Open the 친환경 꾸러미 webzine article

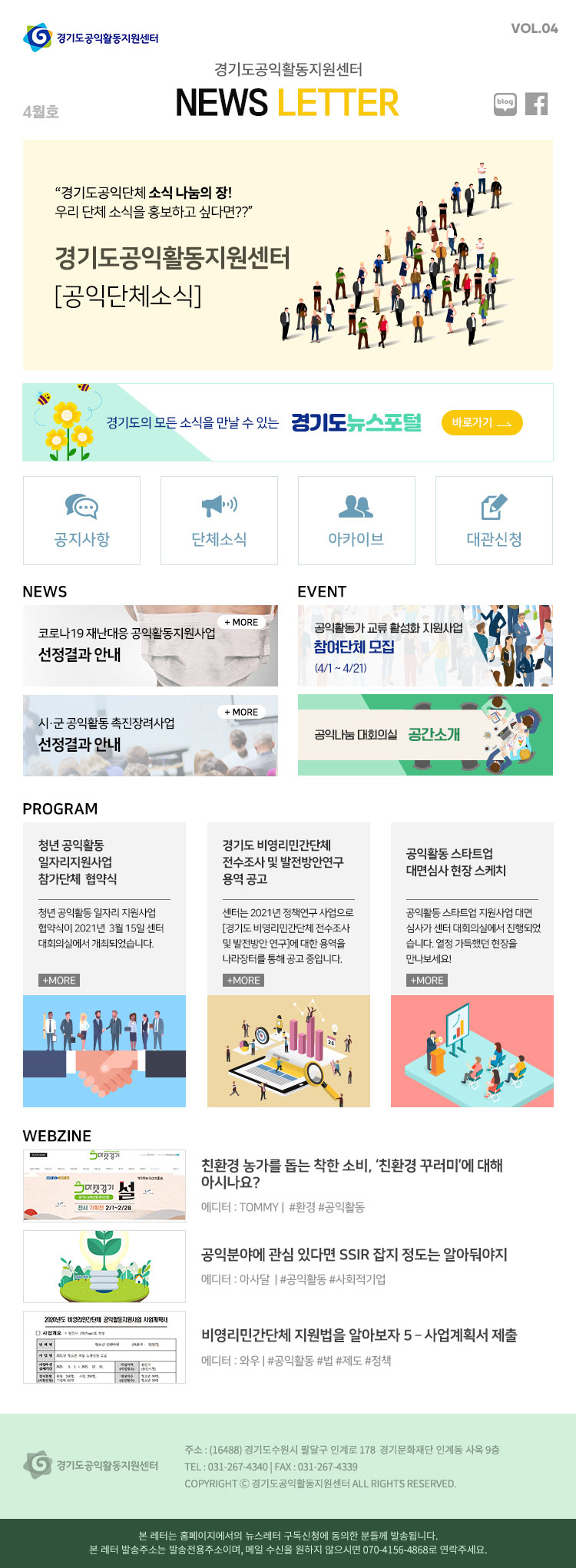coord(352,1173)
